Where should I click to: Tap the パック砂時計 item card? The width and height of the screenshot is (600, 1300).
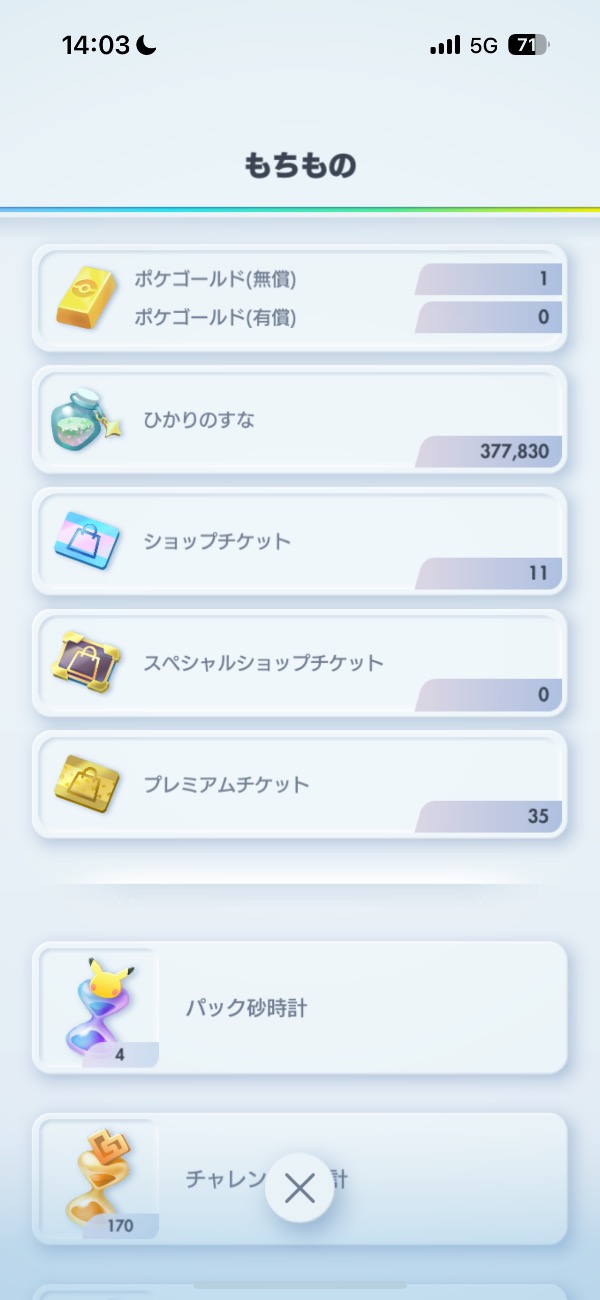(x=299, y=1008)
